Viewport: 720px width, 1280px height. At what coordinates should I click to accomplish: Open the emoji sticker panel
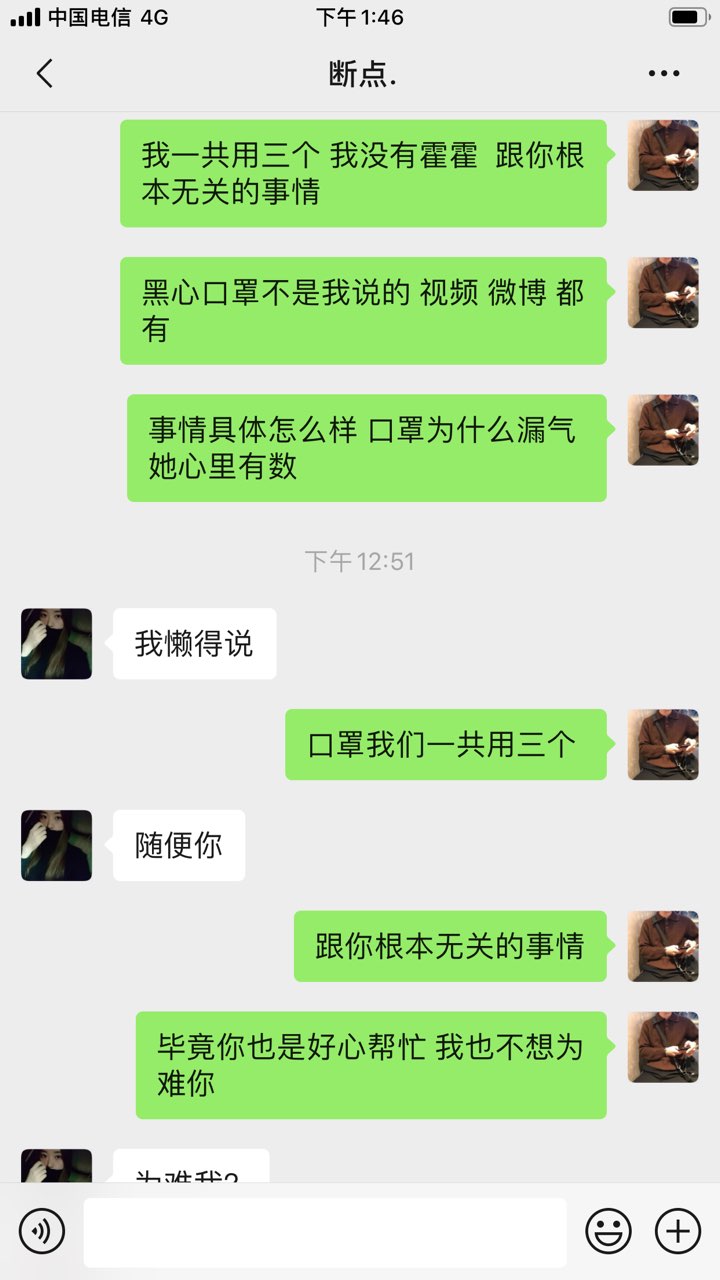[x=608, y=1231]
